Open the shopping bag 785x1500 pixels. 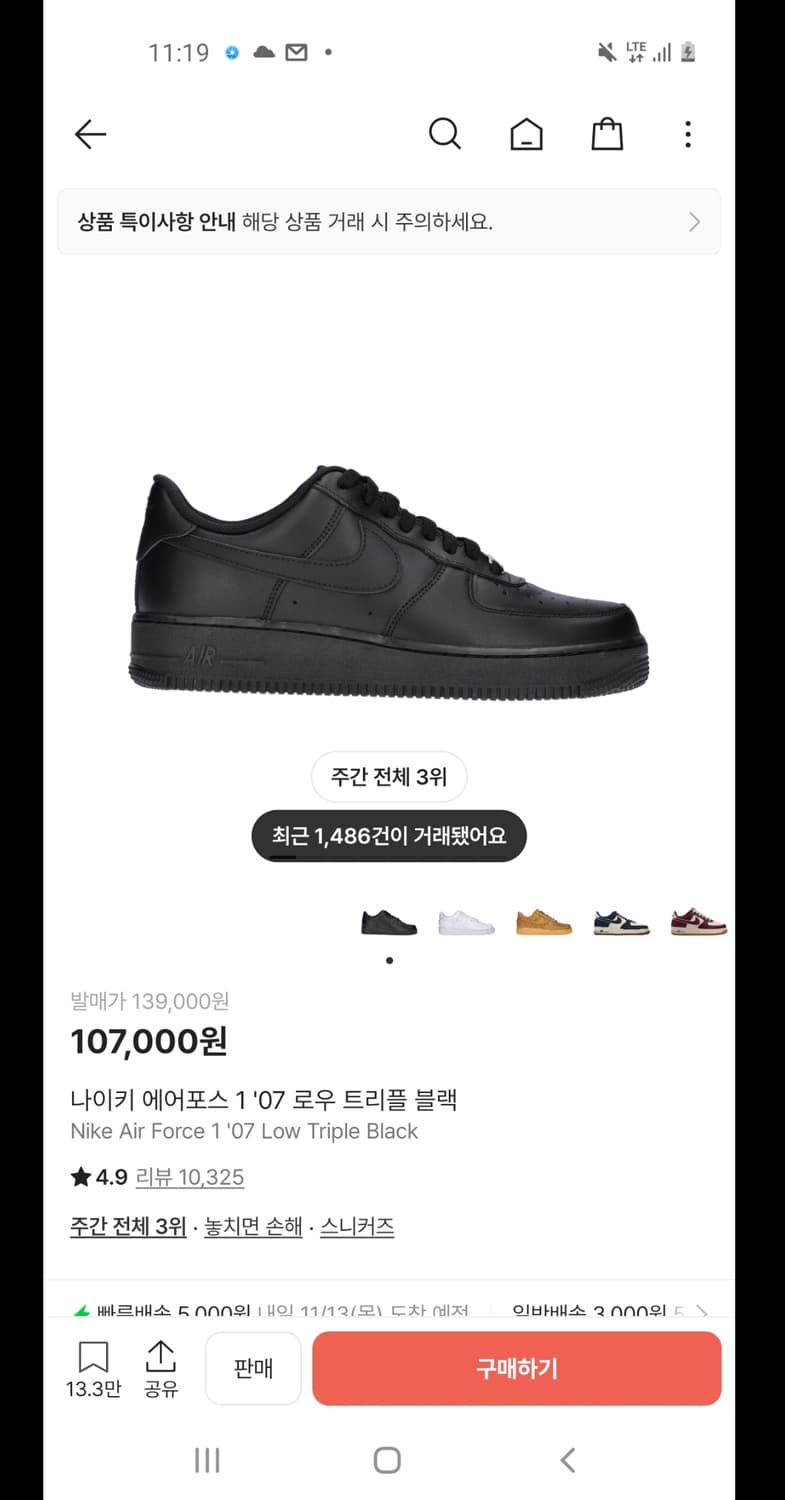click(x=608, y=133)
